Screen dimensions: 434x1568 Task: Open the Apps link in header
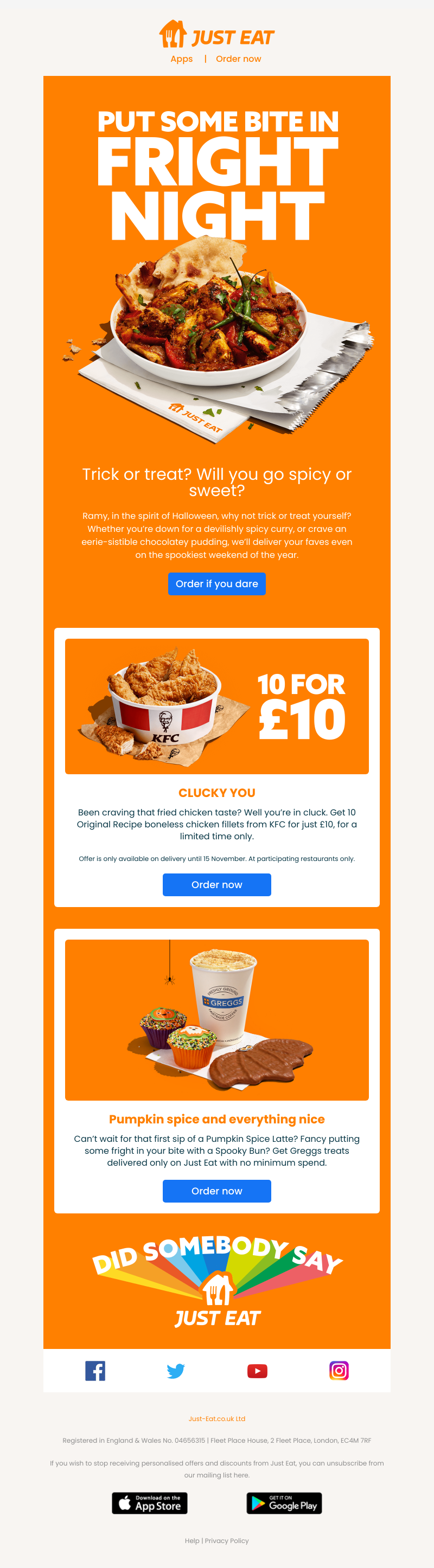click(x=181, y=59)
